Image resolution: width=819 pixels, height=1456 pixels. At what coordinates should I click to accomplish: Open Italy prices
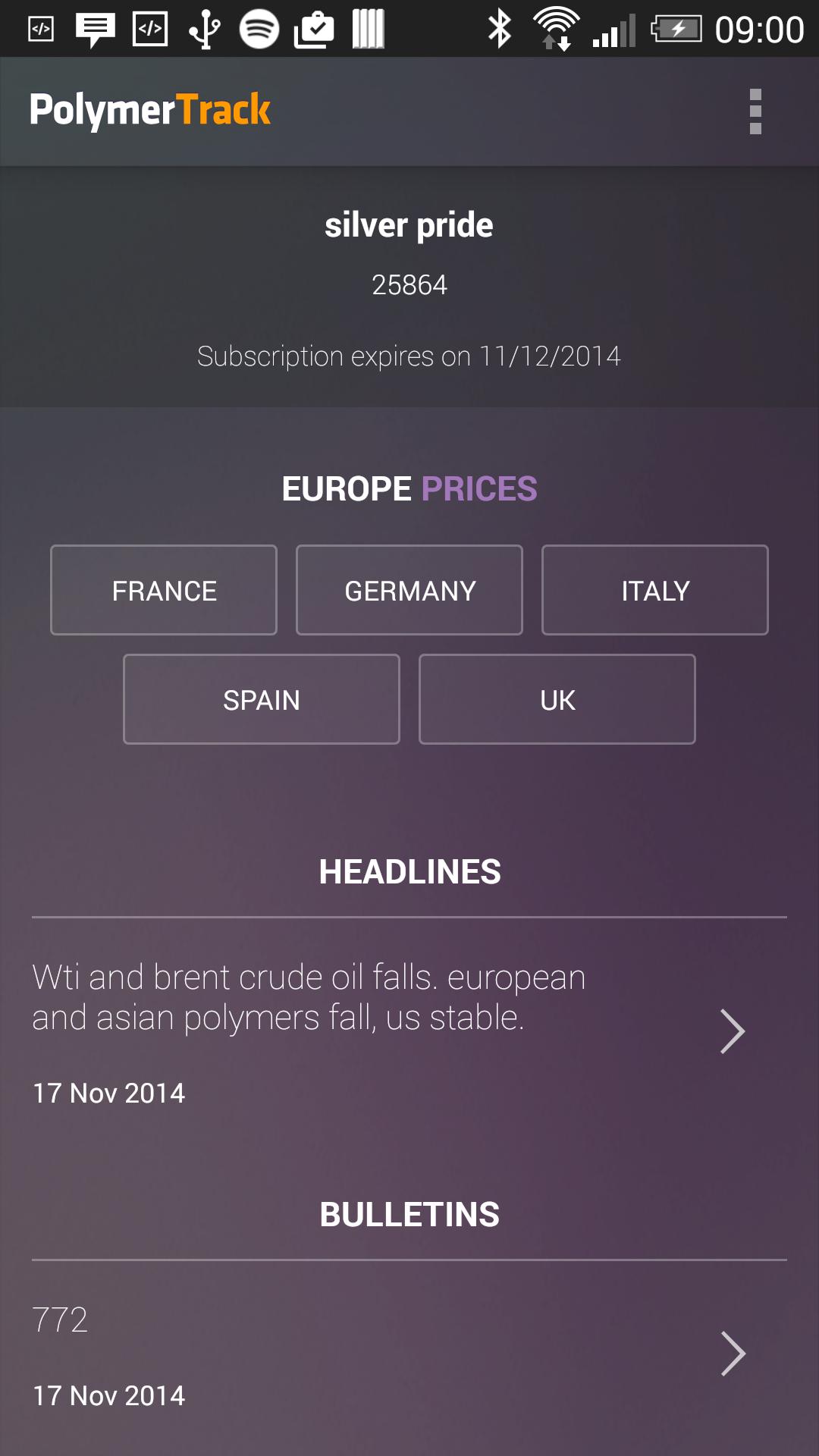pyautogui.click(x=654, y=590)
